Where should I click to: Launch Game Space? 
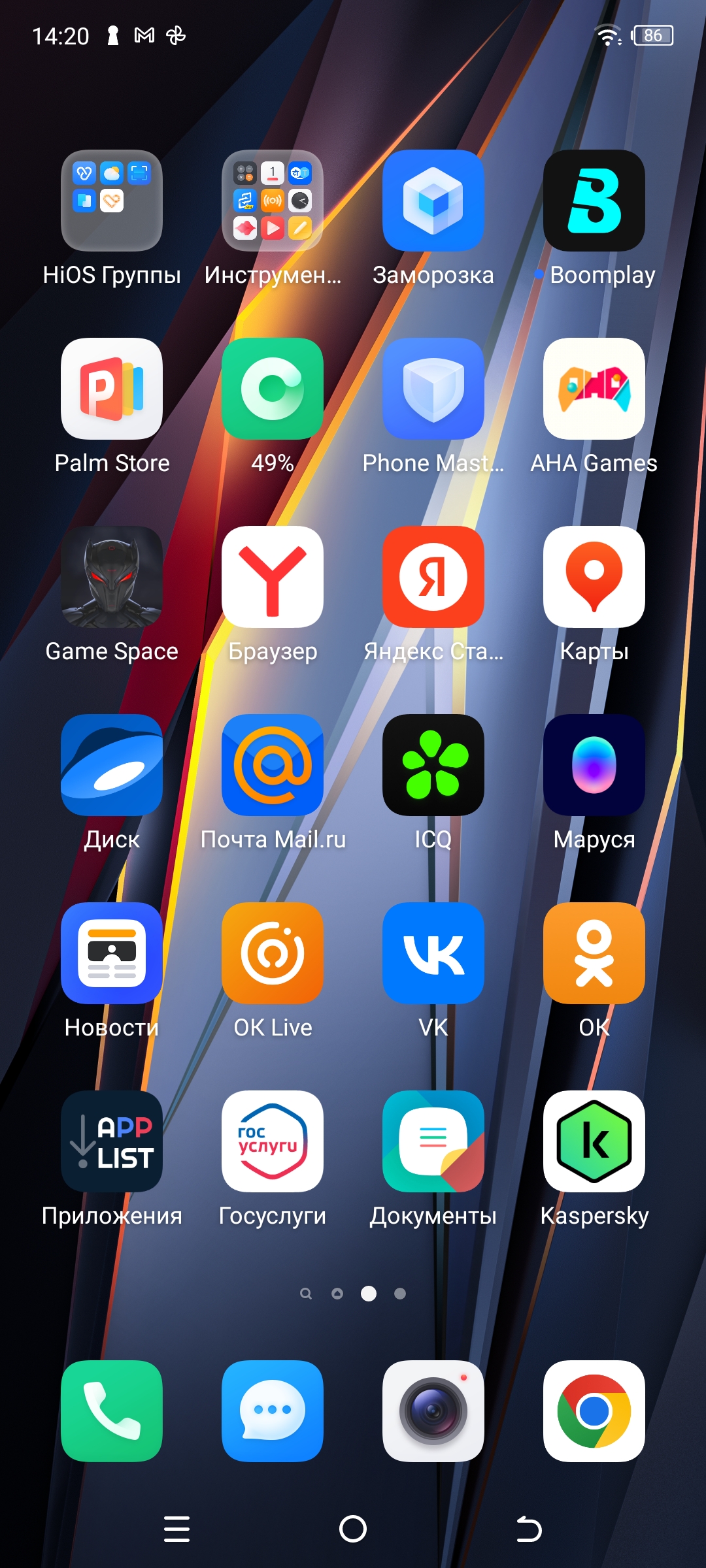coord(112,577)
